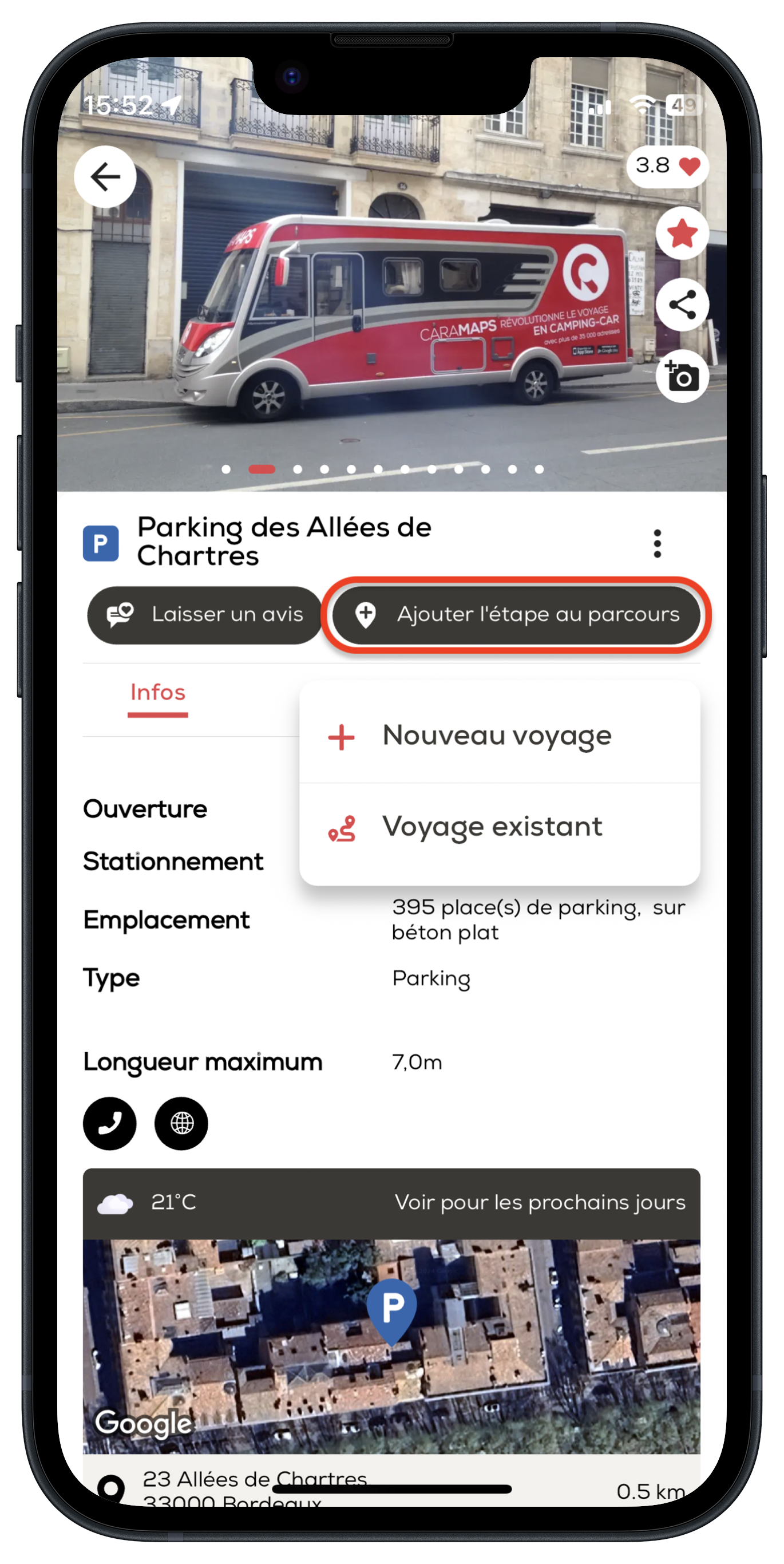Open the three-dot overflow menu

[657, 543]
